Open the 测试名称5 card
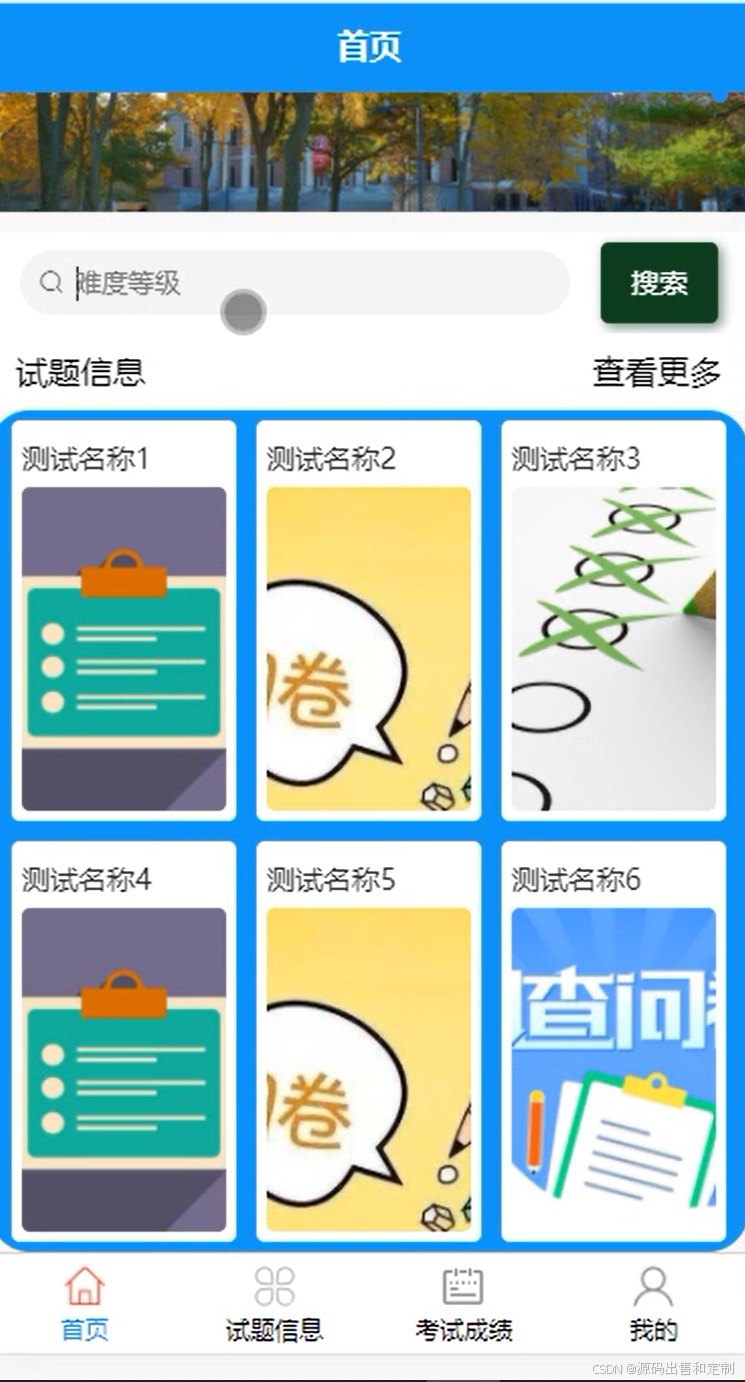 pyautogui.click(x=369, y=1041)
